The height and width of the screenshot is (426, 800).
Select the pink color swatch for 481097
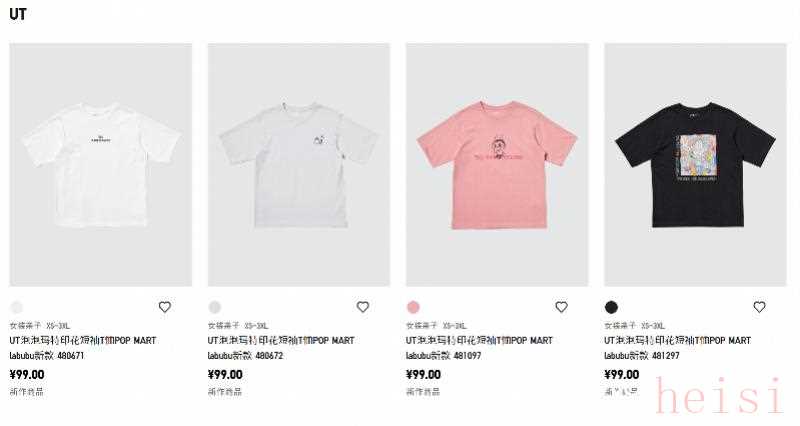(413, 307)
